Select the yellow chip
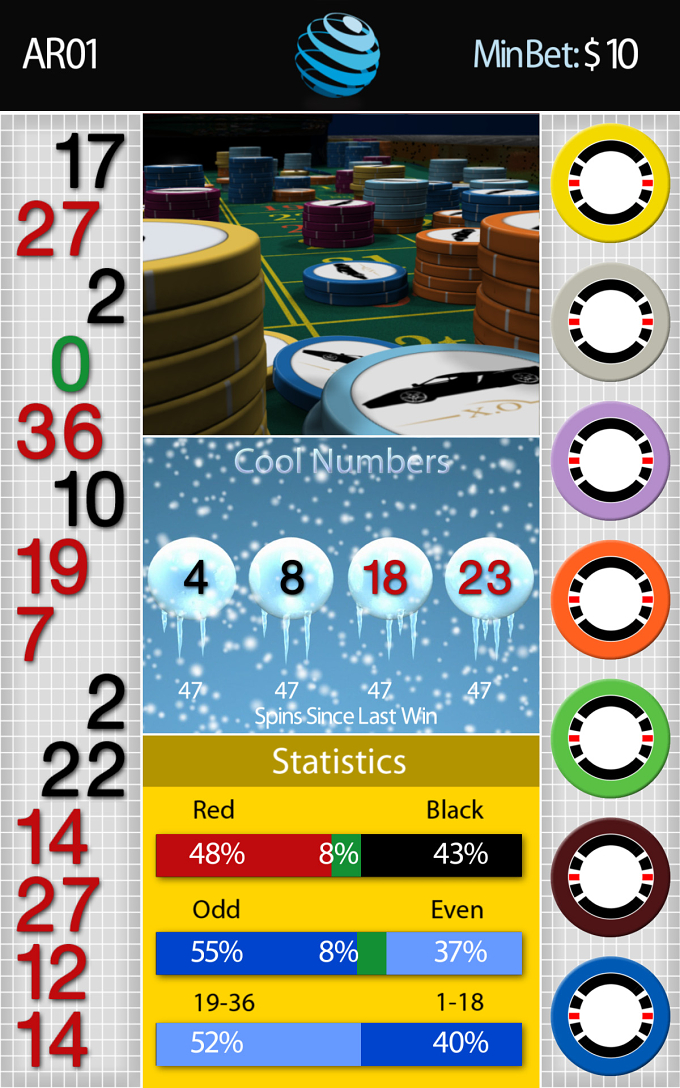Viewport: 680px width, 1088px height. 611,183
